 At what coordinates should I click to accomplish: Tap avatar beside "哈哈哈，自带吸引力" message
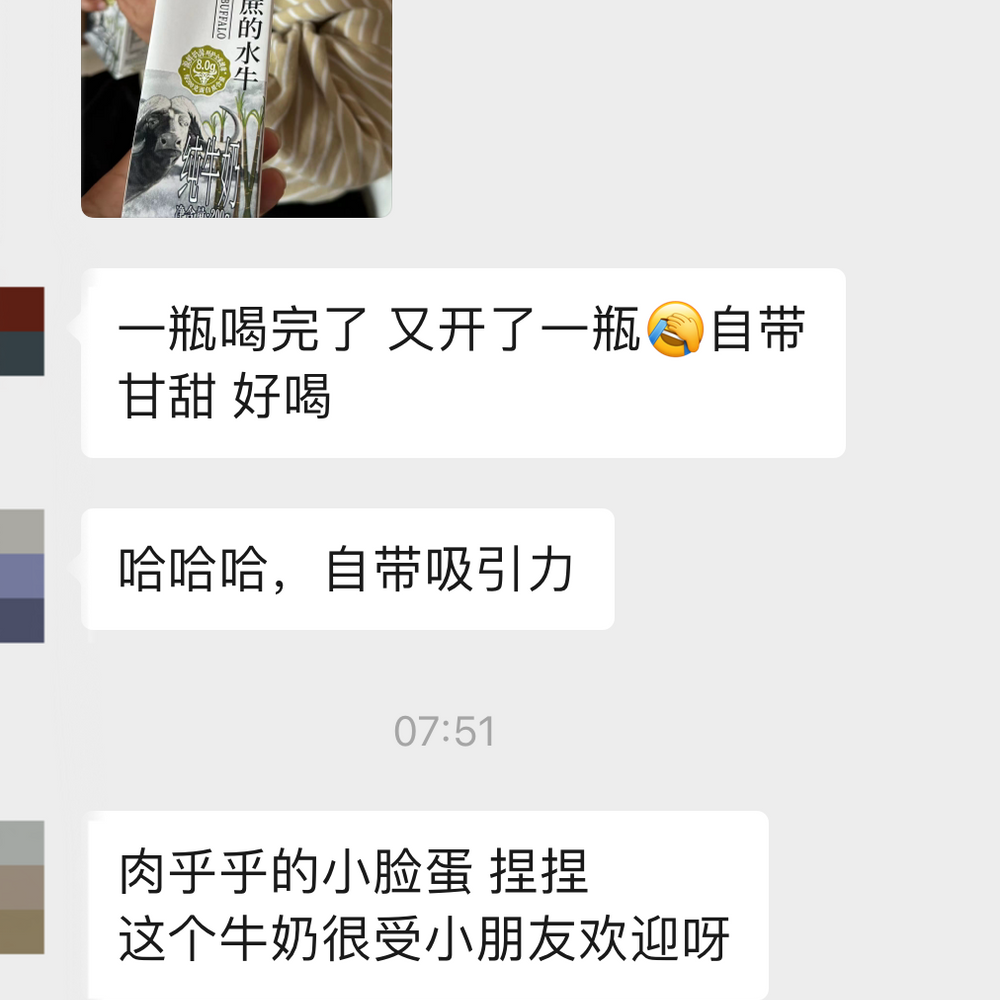click(x=22, y=575)
